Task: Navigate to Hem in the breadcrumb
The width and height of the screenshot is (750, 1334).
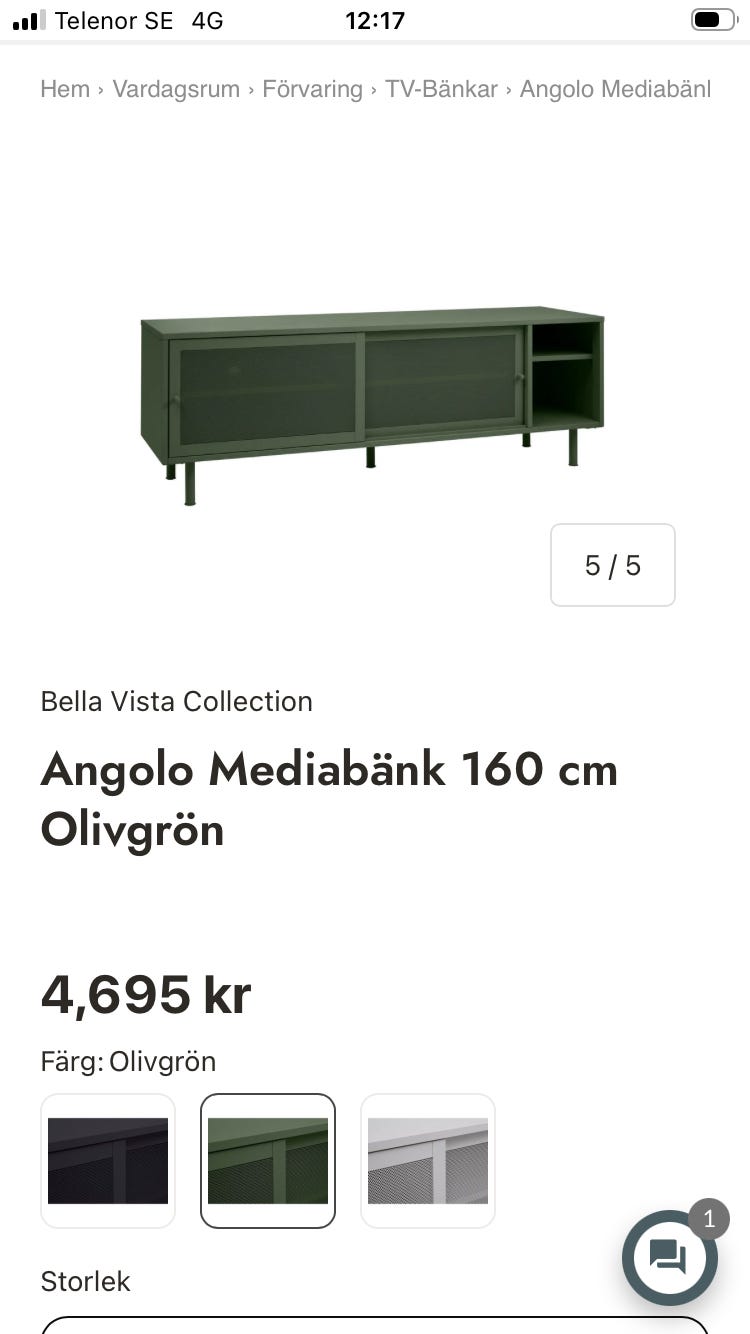Action: pos(64,89)
